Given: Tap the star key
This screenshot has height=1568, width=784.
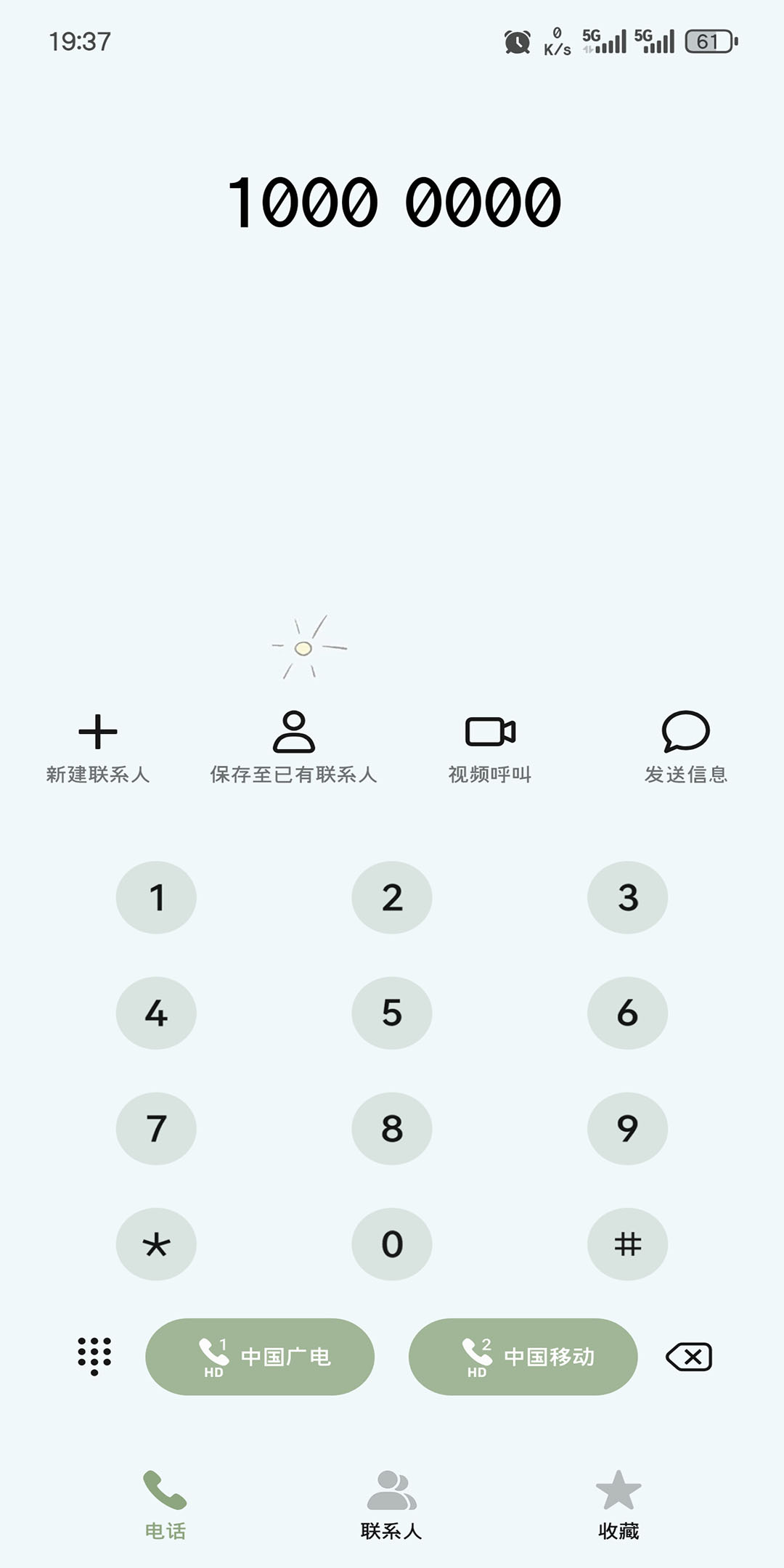Looking at the screenshot, I should [156, 1244].
